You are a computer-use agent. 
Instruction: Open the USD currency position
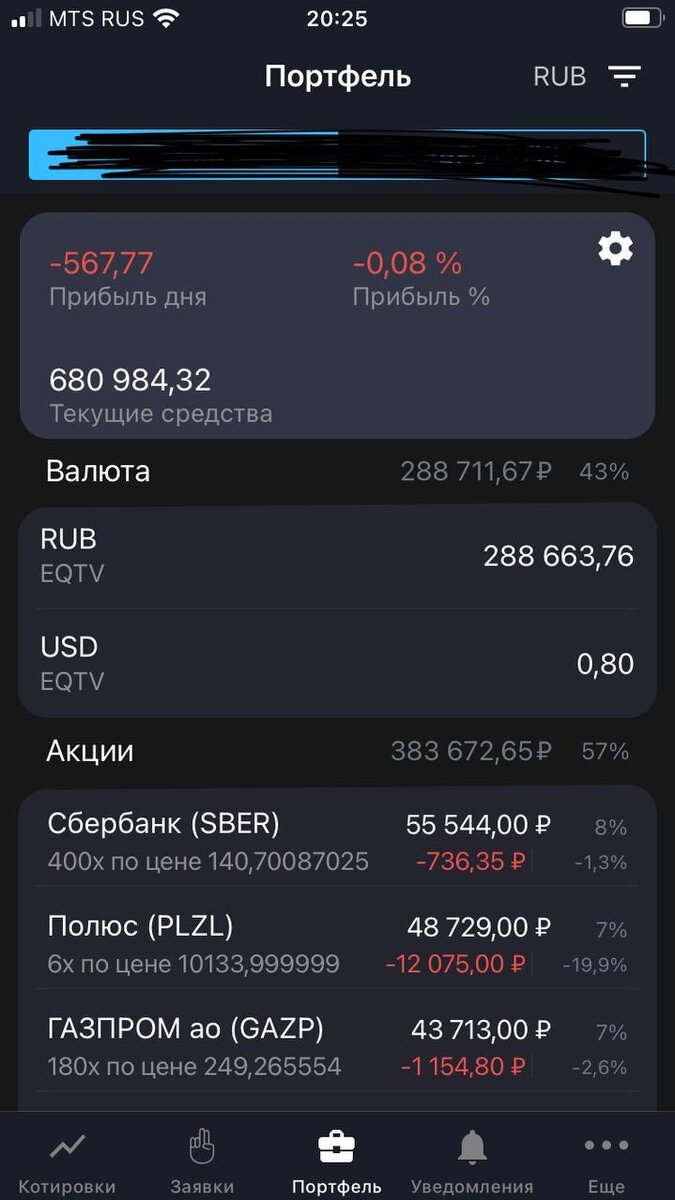pyautogui.click(x=337, y=664)
